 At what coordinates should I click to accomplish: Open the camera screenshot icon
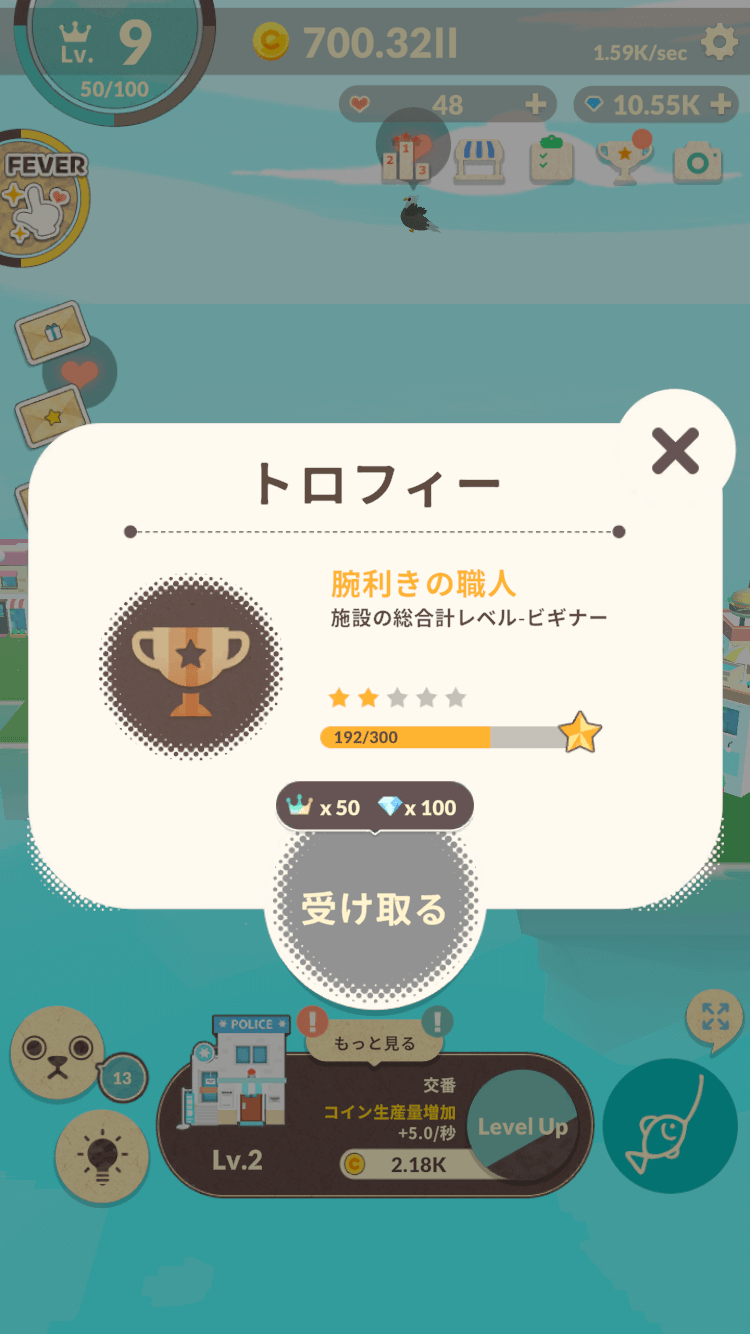click(x=697, y=162)
